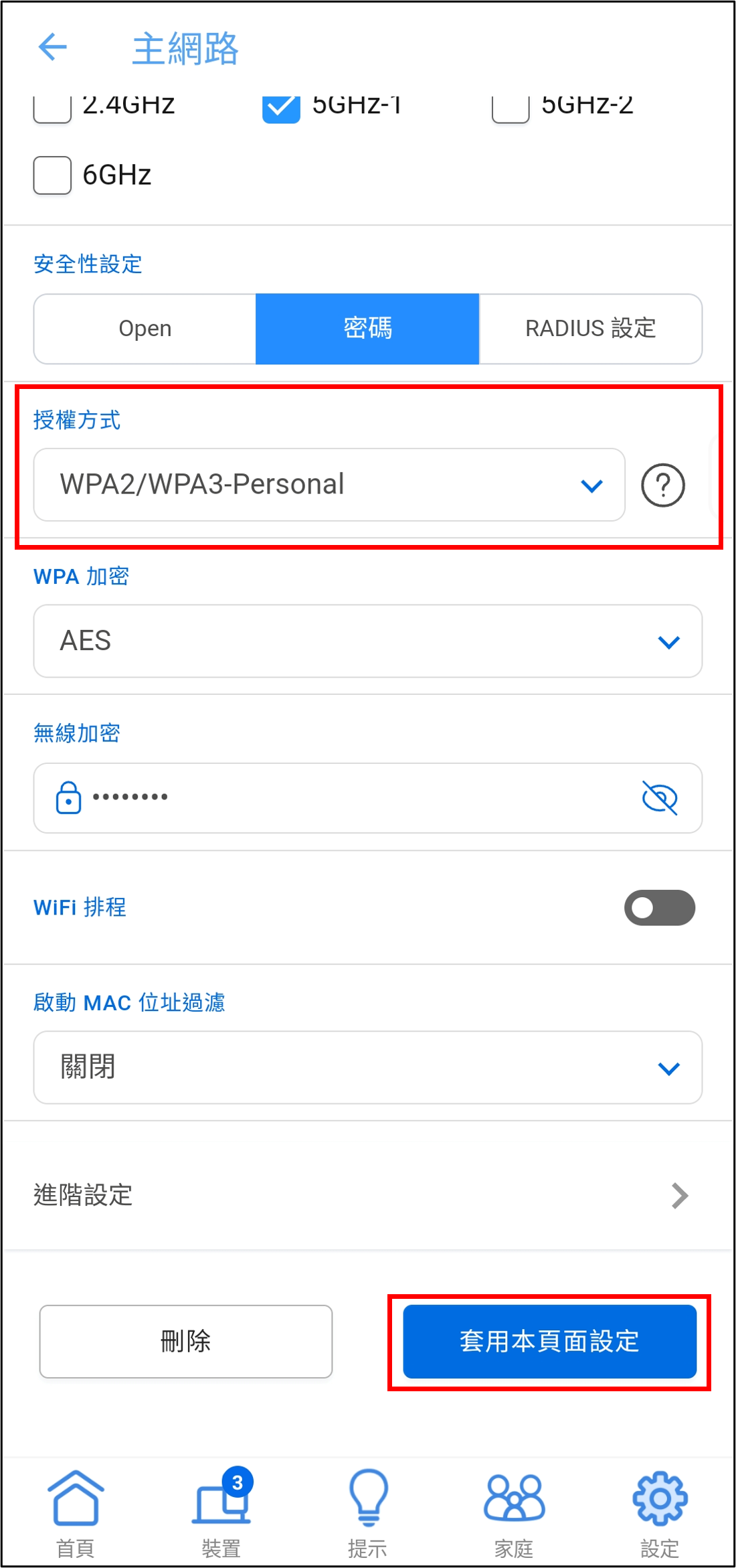
Task: Tap the 刪除 button
Action: pyautogui.click(x=186, y=1341)
